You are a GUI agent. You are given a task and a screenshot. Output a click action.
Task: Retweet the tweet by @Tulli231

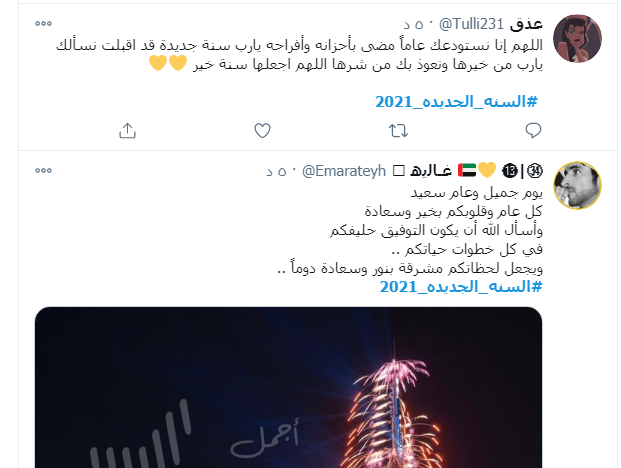pyautogui.click(x=397, y=130)
